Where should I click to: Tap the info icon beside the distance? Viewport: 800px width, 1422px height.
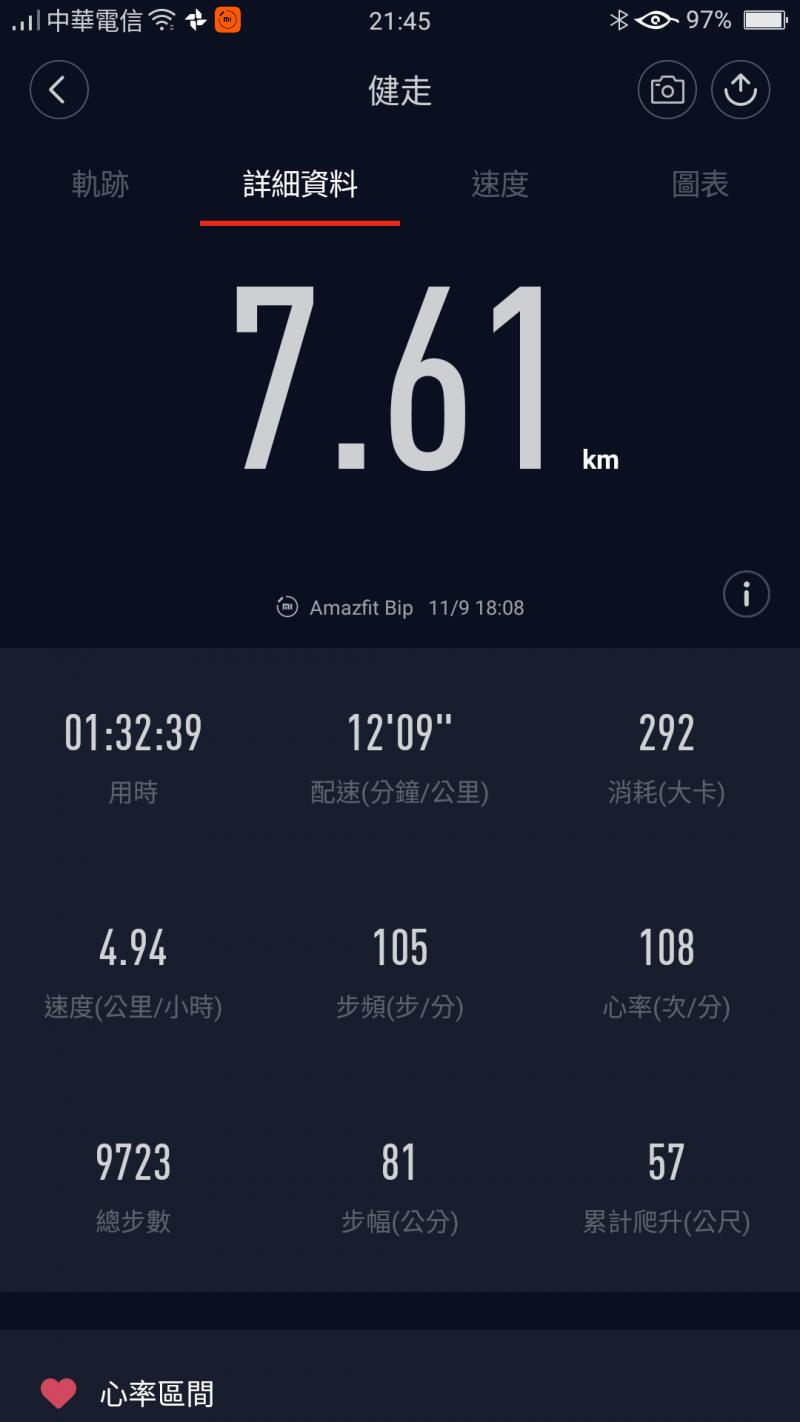746,595
